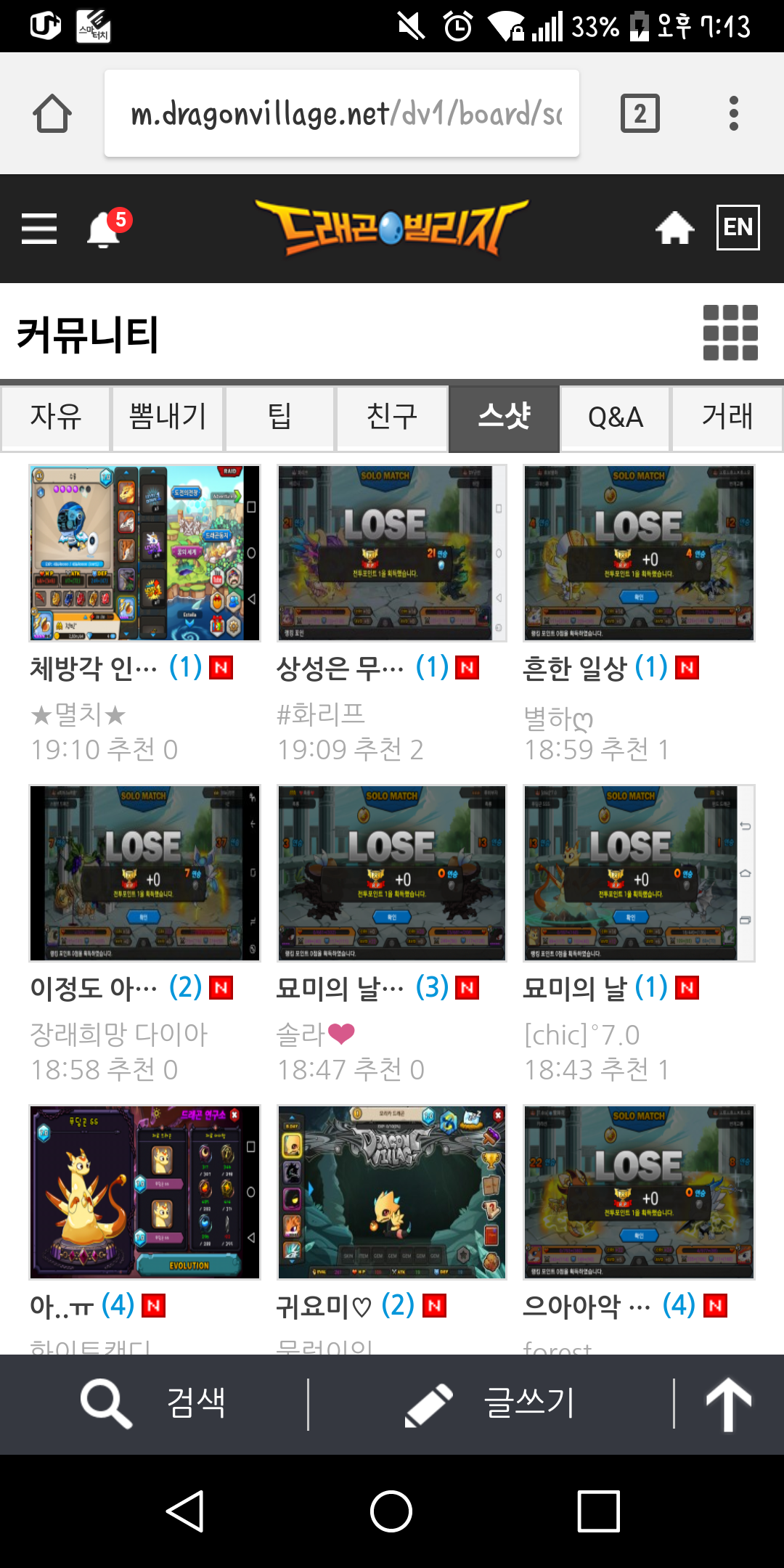Open the hamburger menu
Viewport: 784px width, 1568px height.
pos(39,229)
